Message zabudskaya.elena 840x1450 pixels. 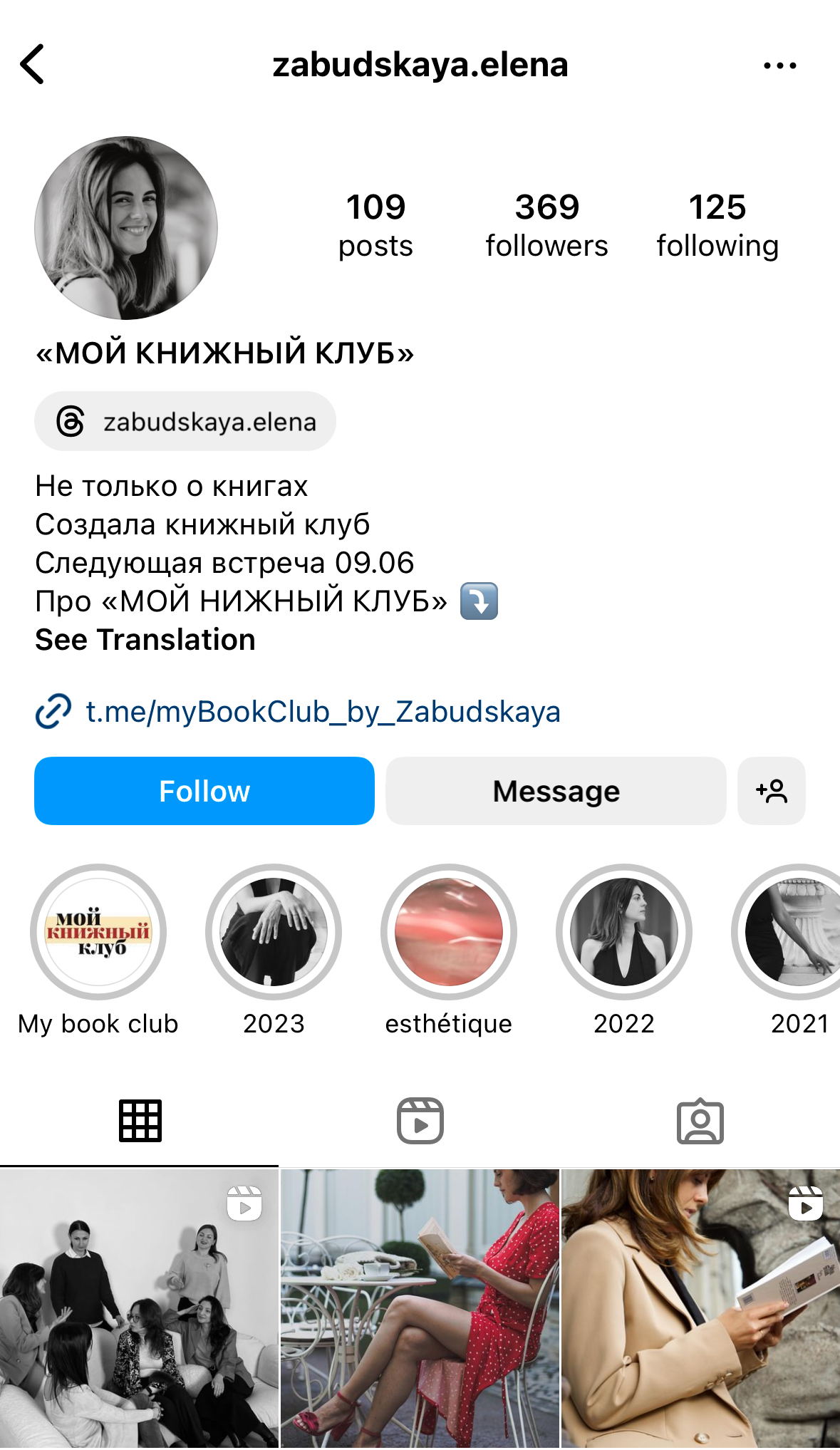tap(556, 791)
